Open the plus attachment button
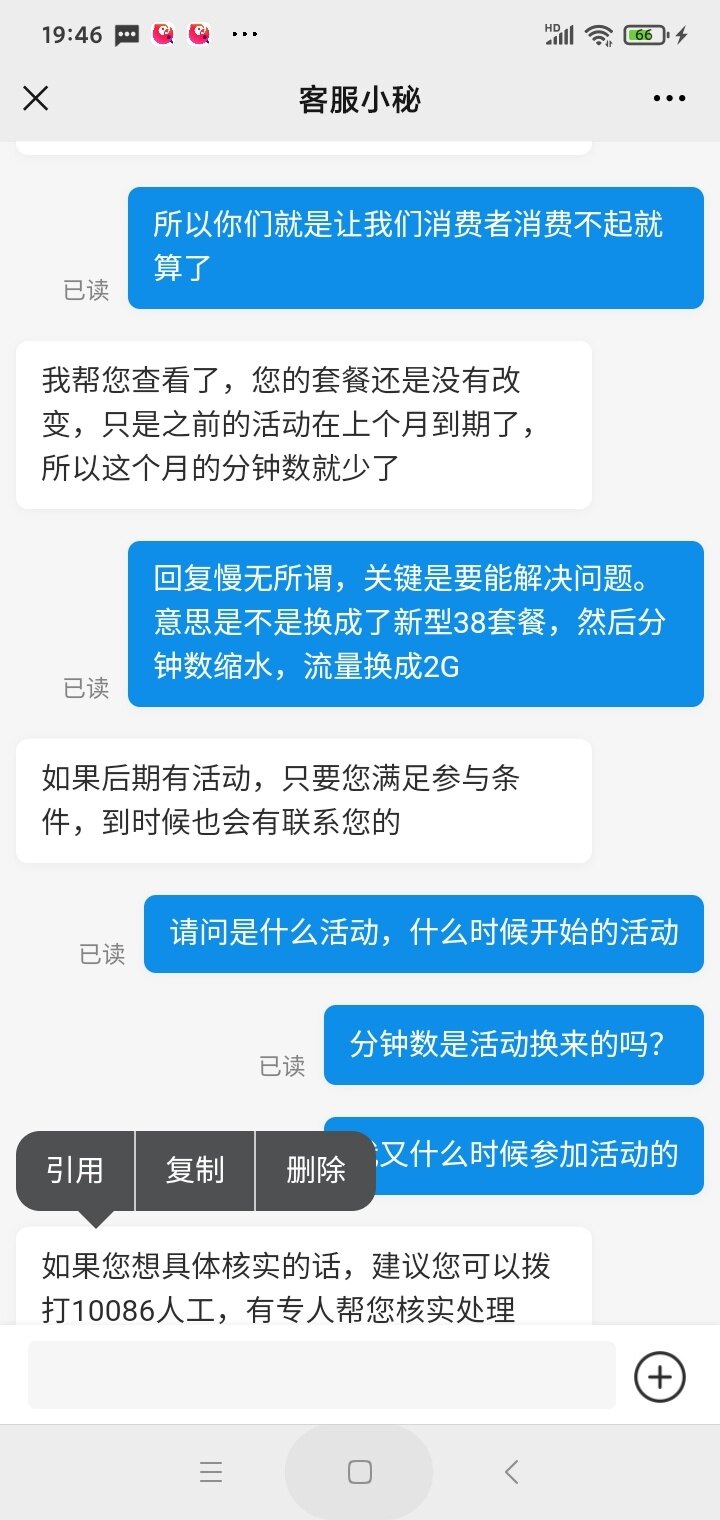Image resolution: width=720 pixels, height=1520 pixels. coord(660,1377)
